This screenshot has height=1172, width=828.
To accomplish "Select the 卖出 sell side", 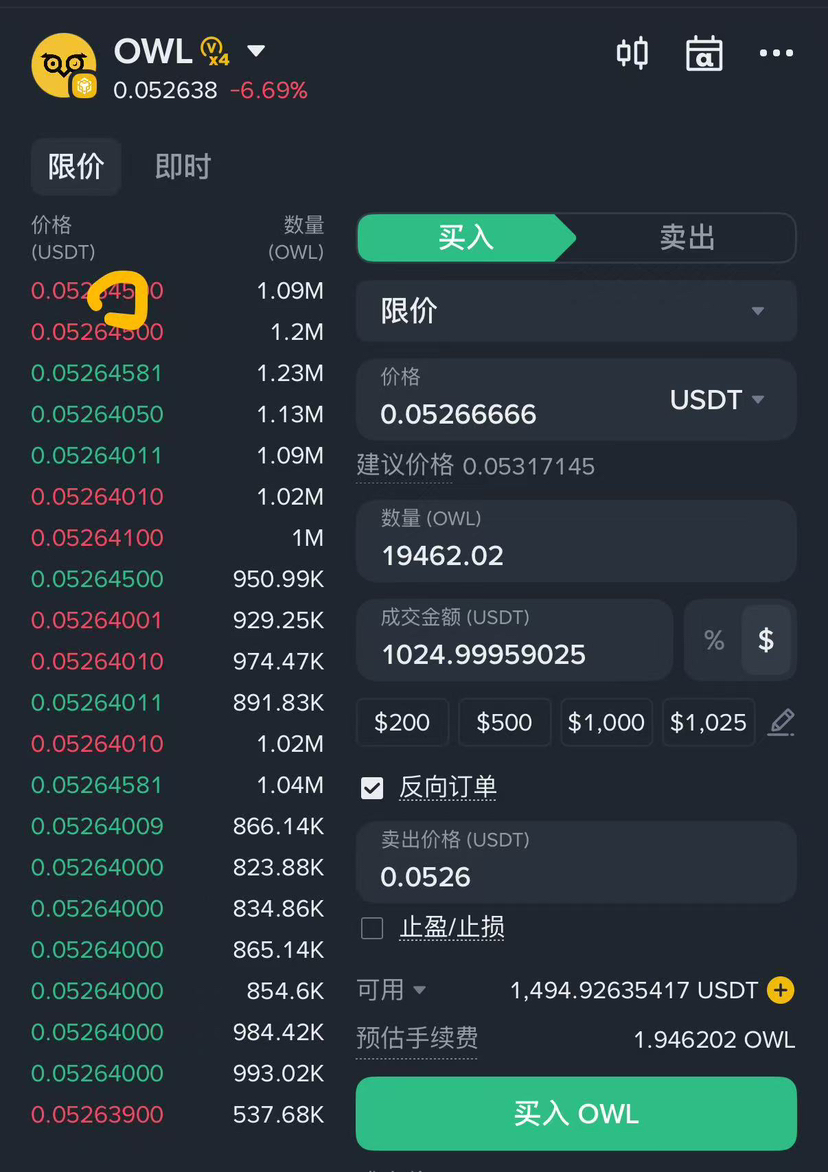I will [x=687, y=238].
